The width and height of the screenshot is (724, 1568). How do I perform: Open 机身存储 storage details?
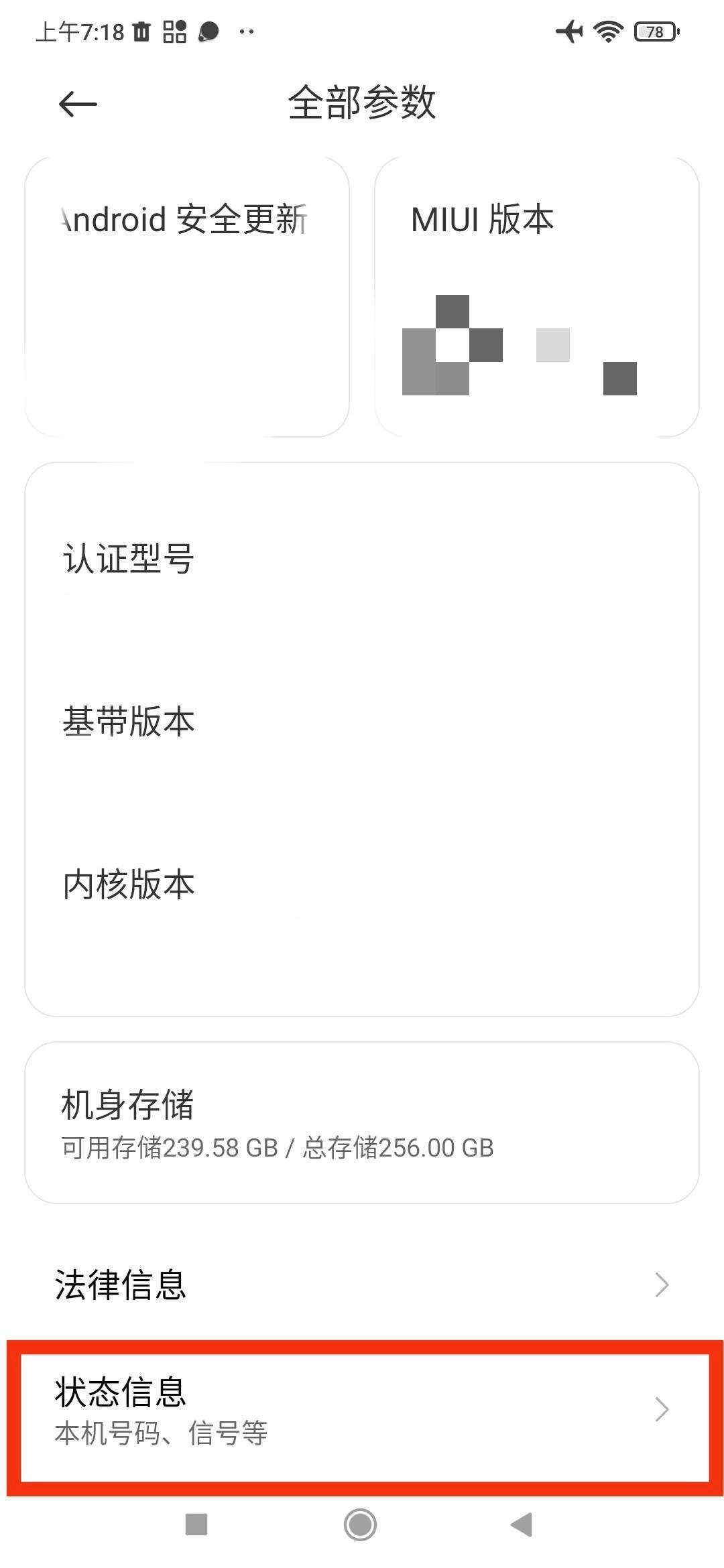click(x=362, y=1123)
